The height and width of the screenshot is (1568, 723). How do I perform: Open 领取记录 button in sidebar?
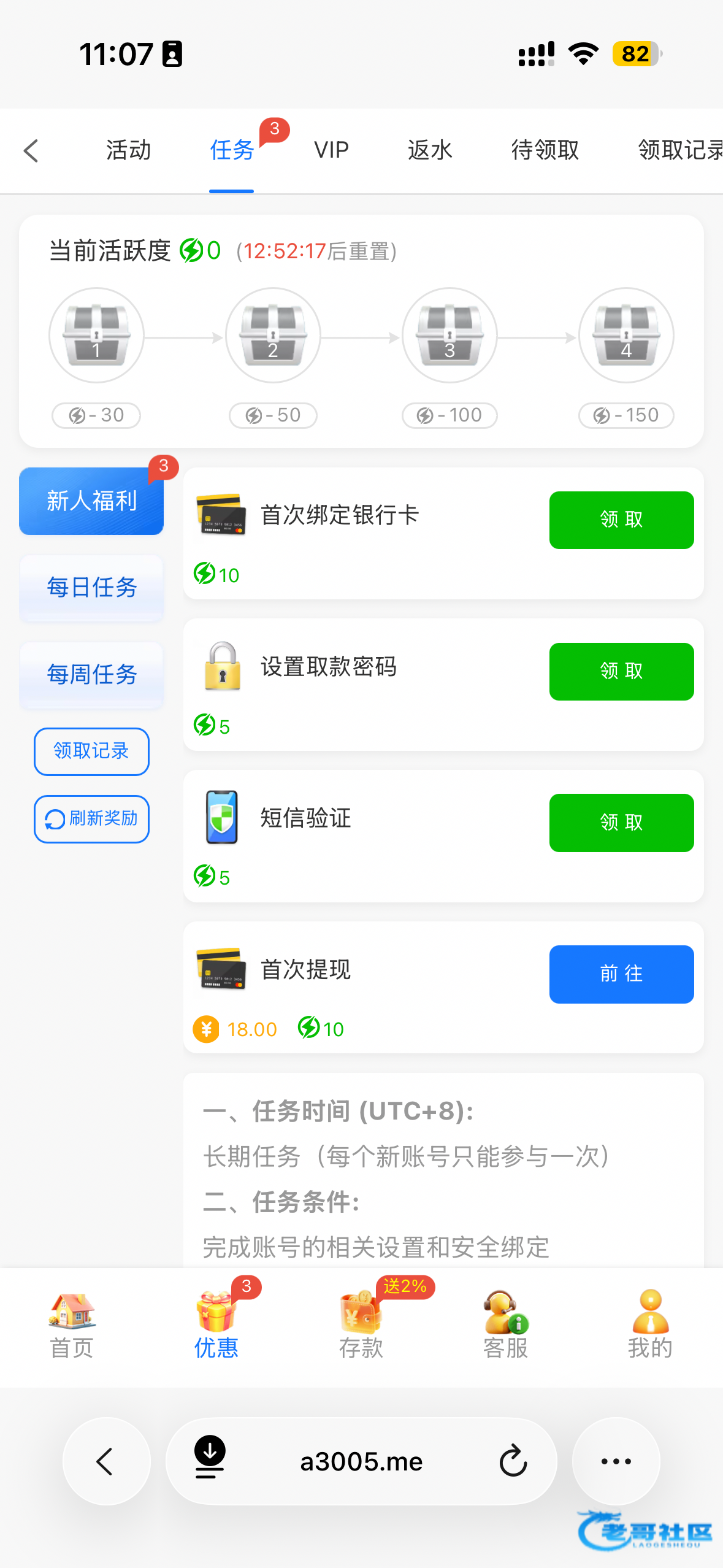tap(91, 751)
